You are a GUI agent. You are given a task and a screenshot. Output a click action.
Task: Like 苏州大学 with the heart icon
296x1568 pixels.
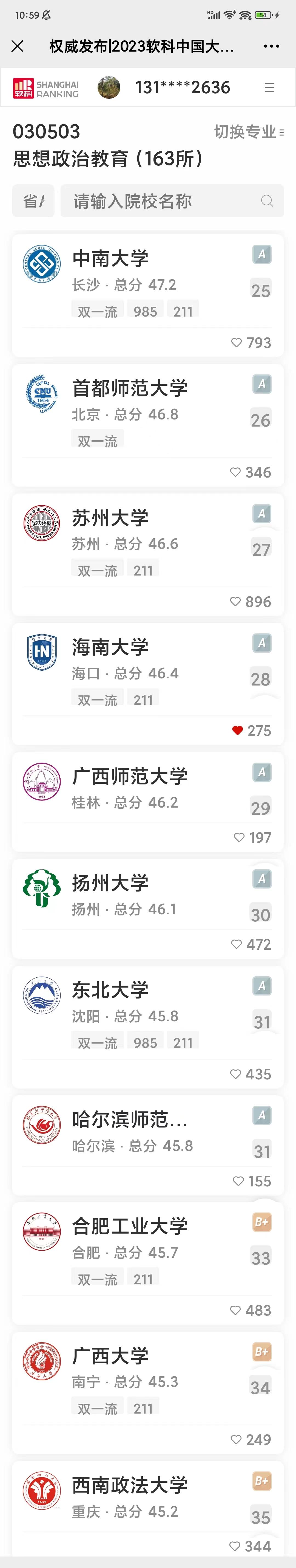click(x=235, y=602)
